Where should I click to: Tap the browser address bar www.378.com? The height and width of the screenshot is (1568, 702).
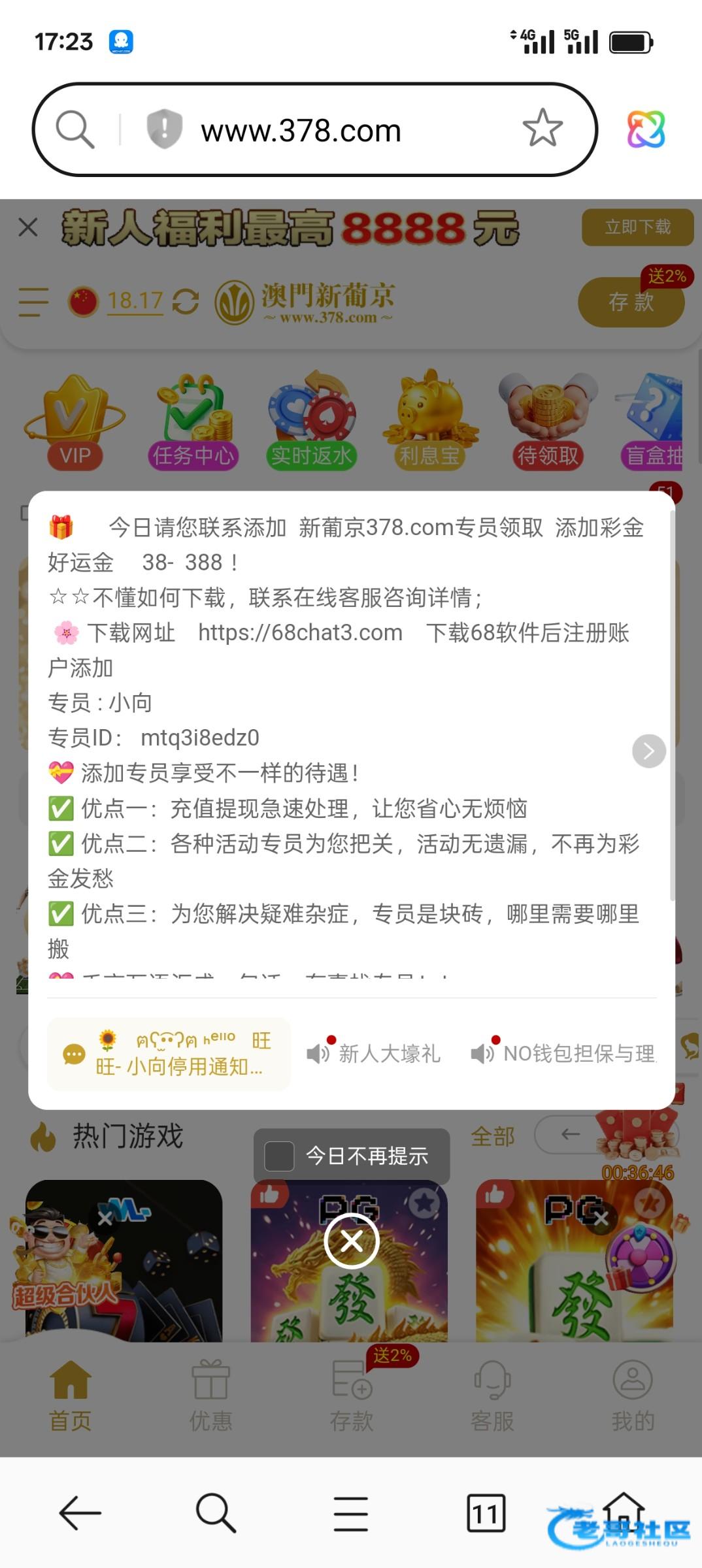pos(301,131)
